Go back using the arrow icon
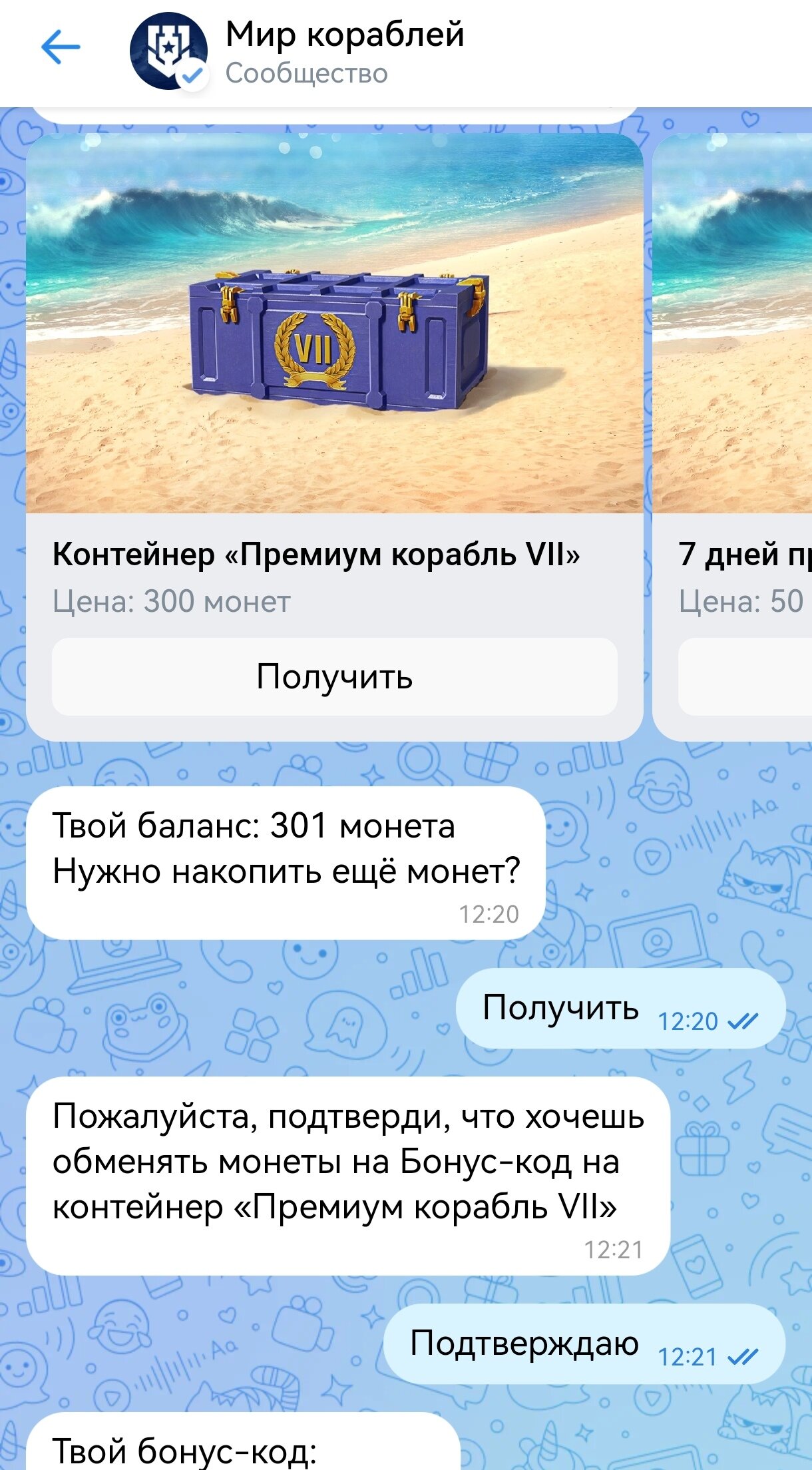 point(61,48)
